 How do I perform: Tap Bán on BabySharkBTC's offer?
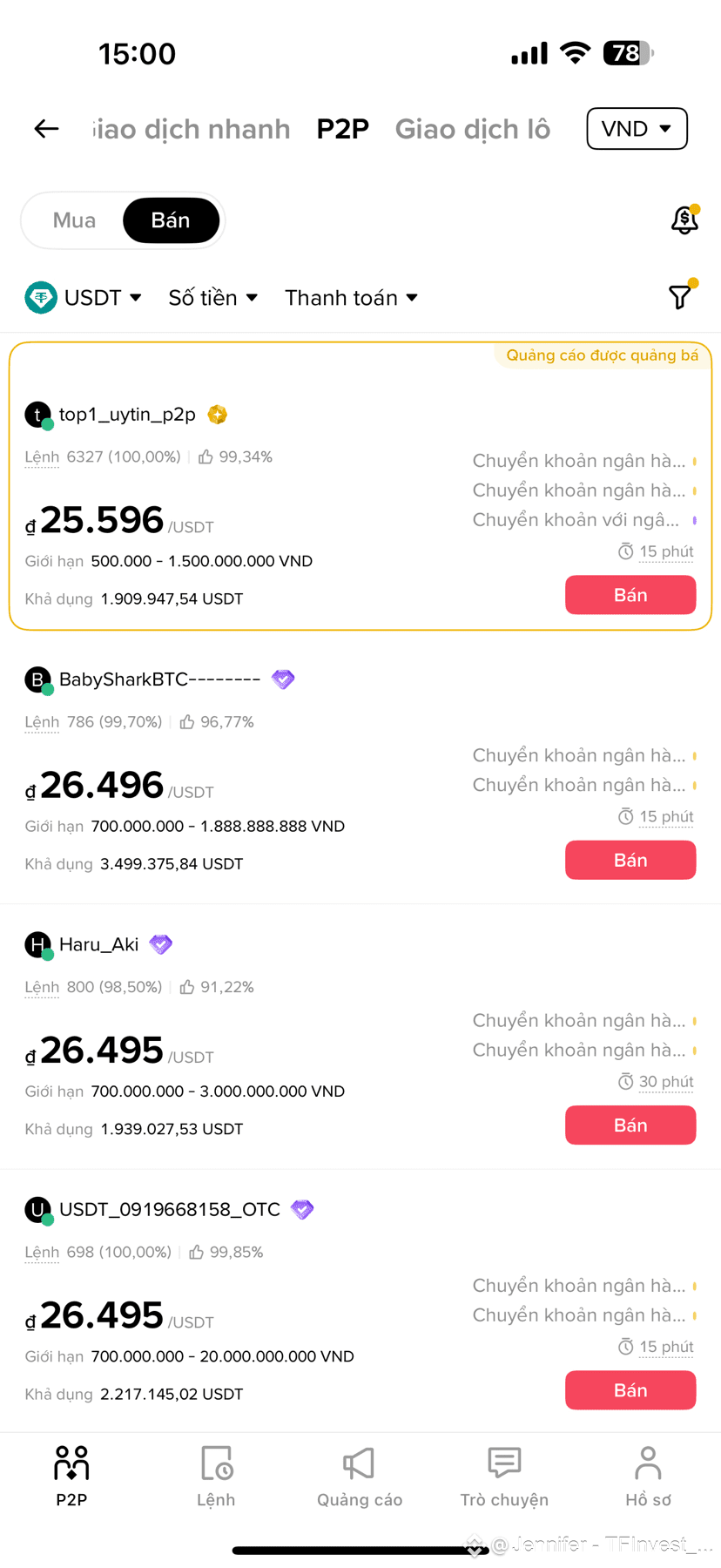tap(630, 860)
